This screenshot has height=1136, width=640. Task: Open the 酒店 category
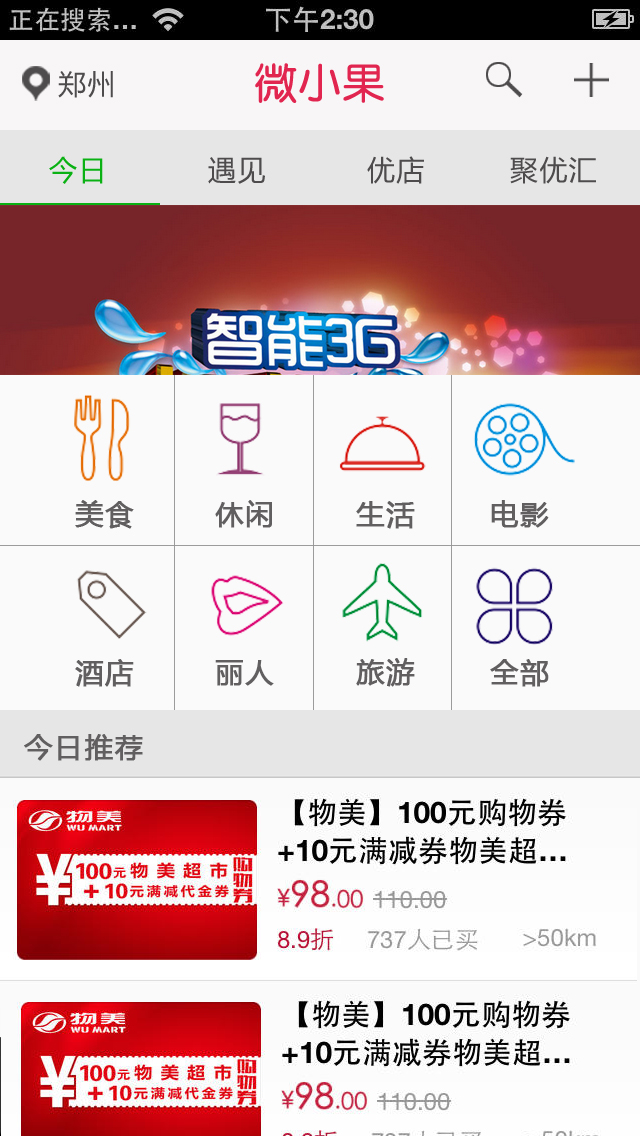coord(87,628)
